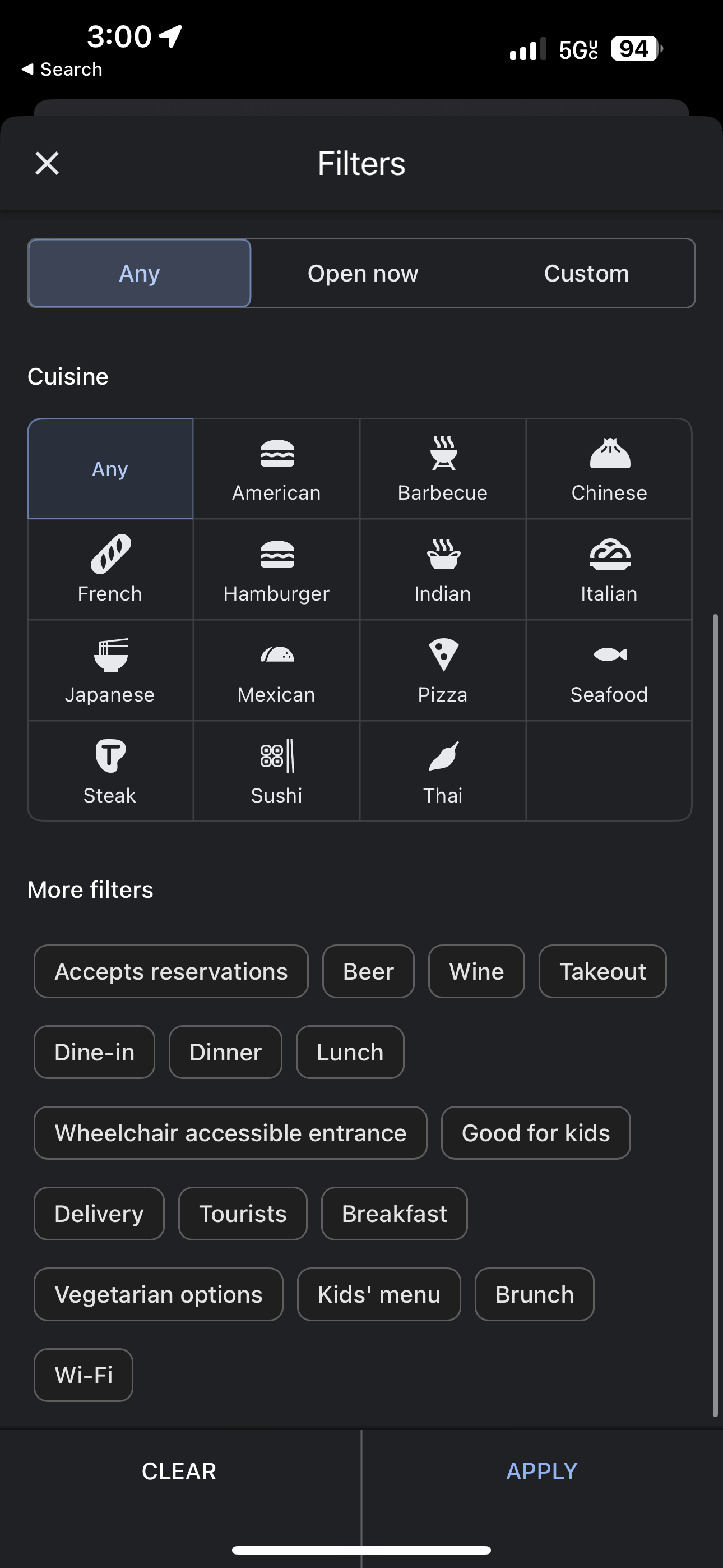This screenshot has width=723, height=1568.
Task: Select the Barbecue cuisine tile
Action: tap(442, 469)
